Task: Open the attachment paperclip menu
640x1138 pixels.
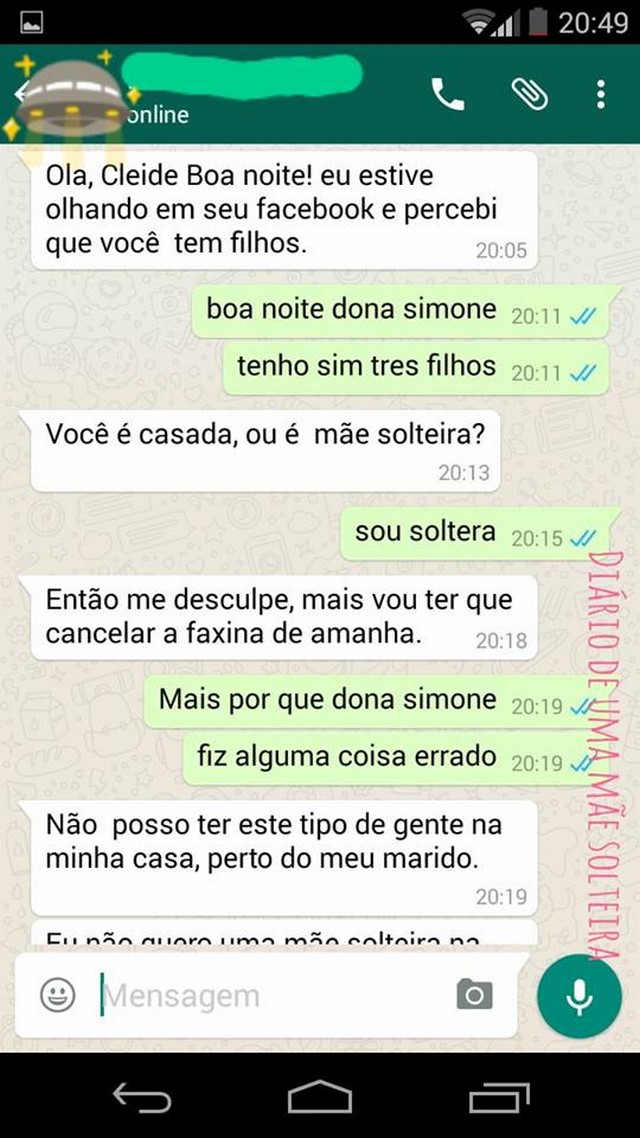Action: 530,94
